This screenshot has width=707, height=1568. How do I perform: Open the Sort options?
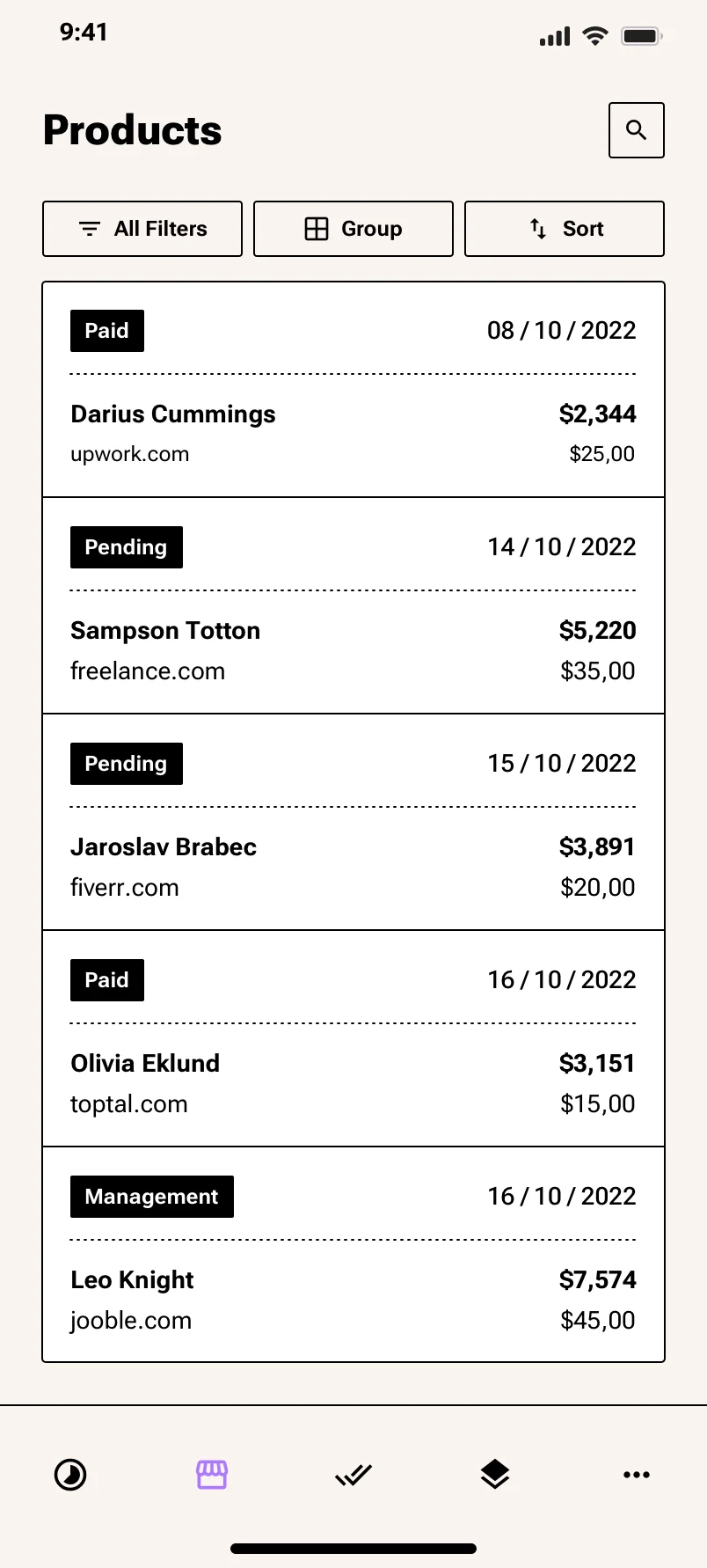point(564,229)
